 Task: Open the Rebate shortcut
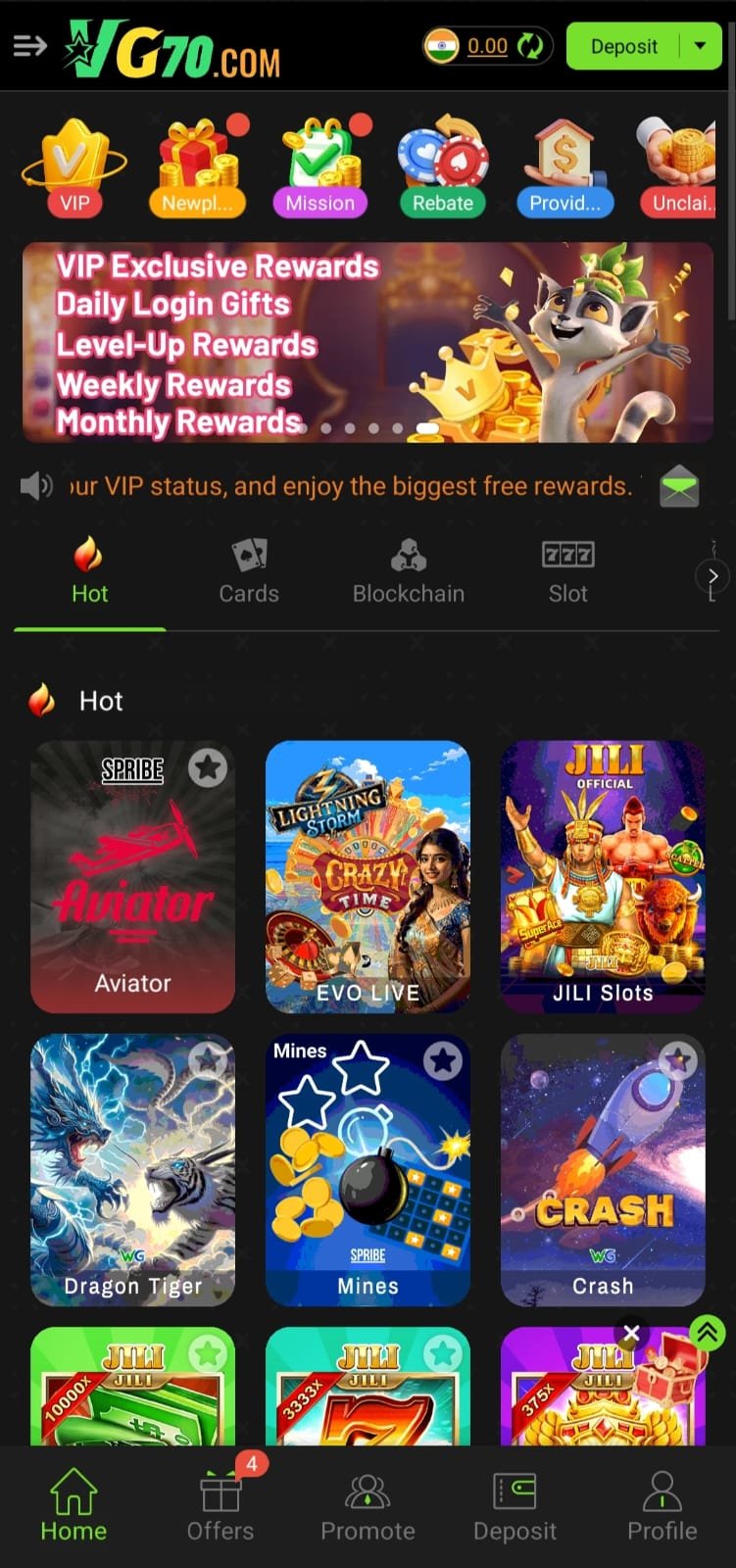point(442,169)
